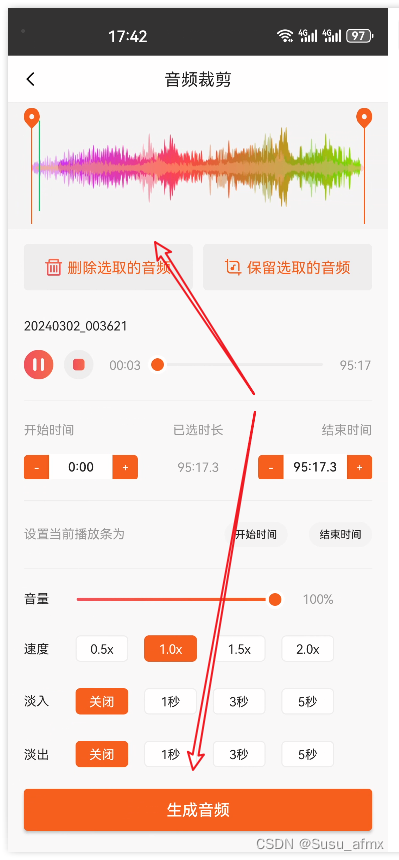Set playback position as 开始时间
The height and width of the screenshot is (860, 399).
[x=256, y=534]
